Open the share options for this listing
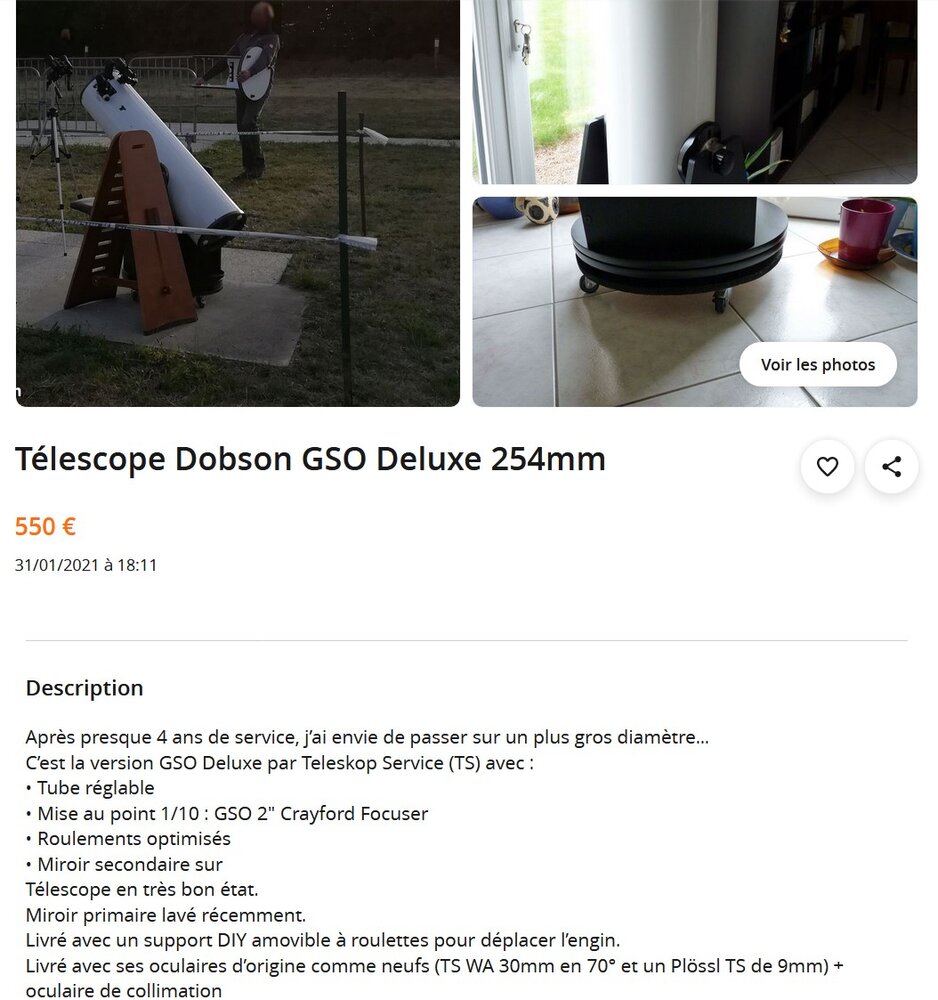The width and height of the screenshot is (938, 1000). [x=891, y=466]
